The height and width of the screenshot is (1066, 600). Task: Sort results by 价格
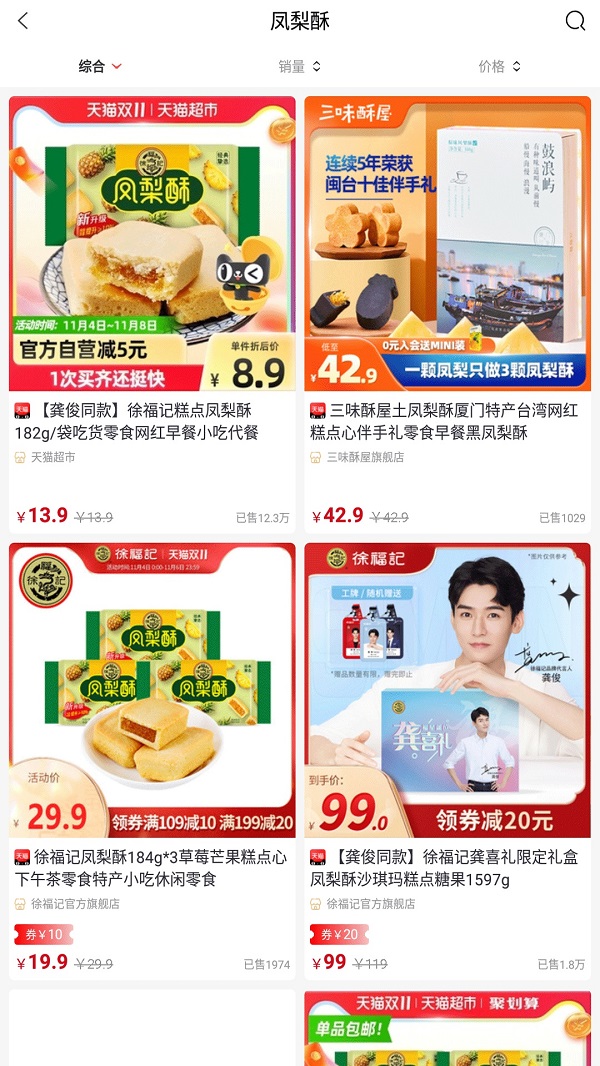(499, 66)
